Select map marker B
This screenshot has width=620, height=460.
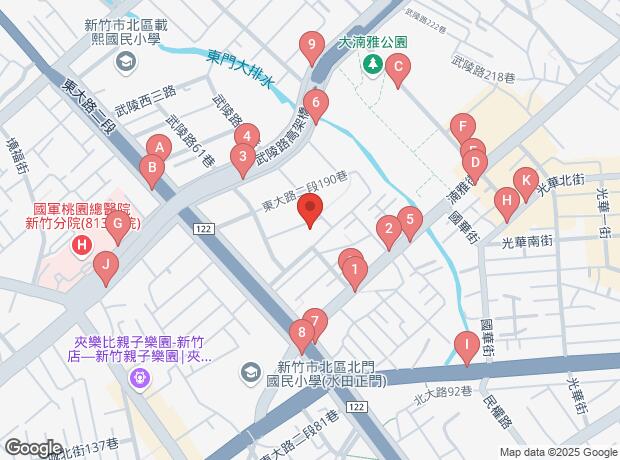click(151, 170)
